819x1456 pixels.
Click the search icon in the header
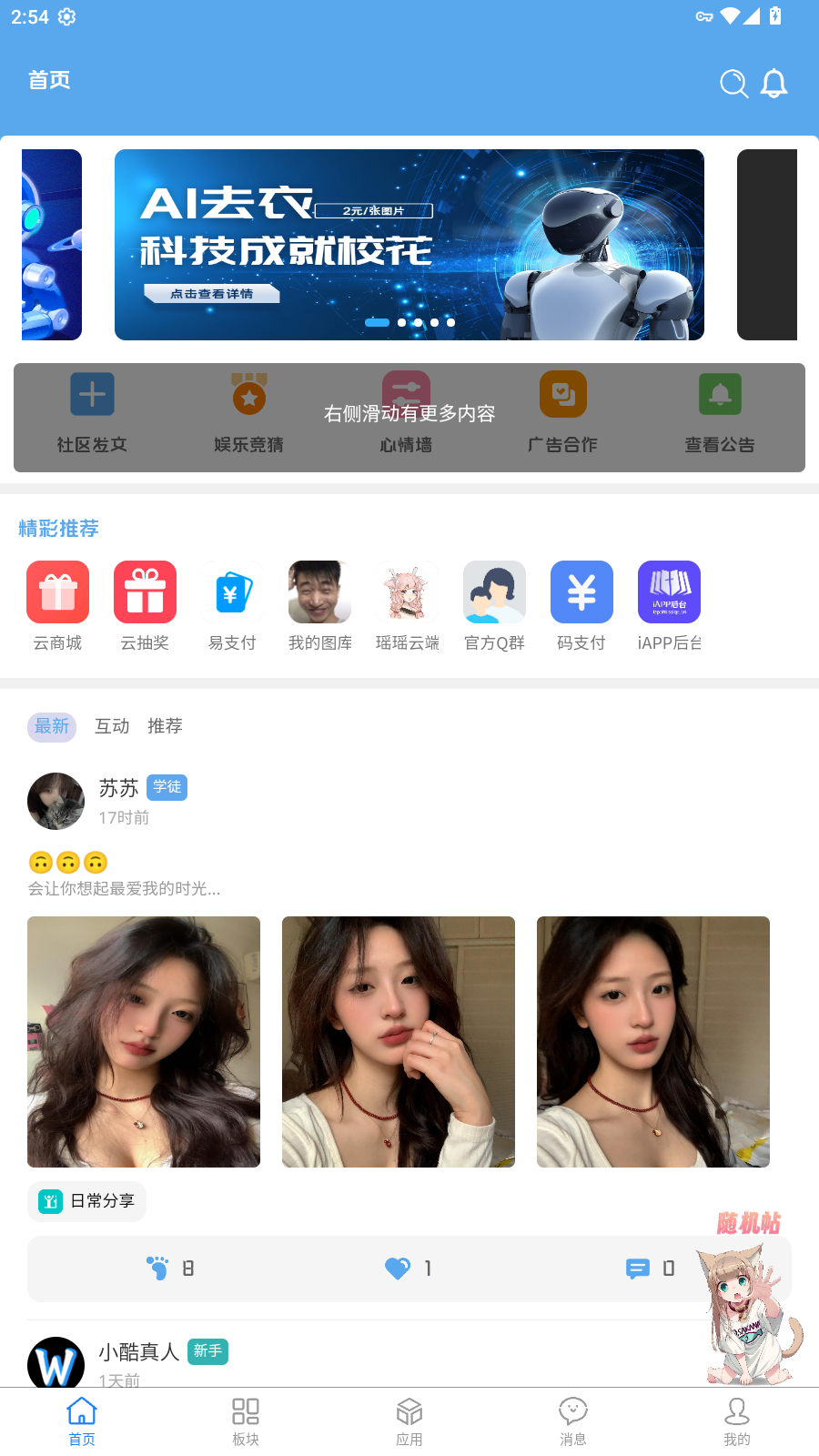point(733,84)
